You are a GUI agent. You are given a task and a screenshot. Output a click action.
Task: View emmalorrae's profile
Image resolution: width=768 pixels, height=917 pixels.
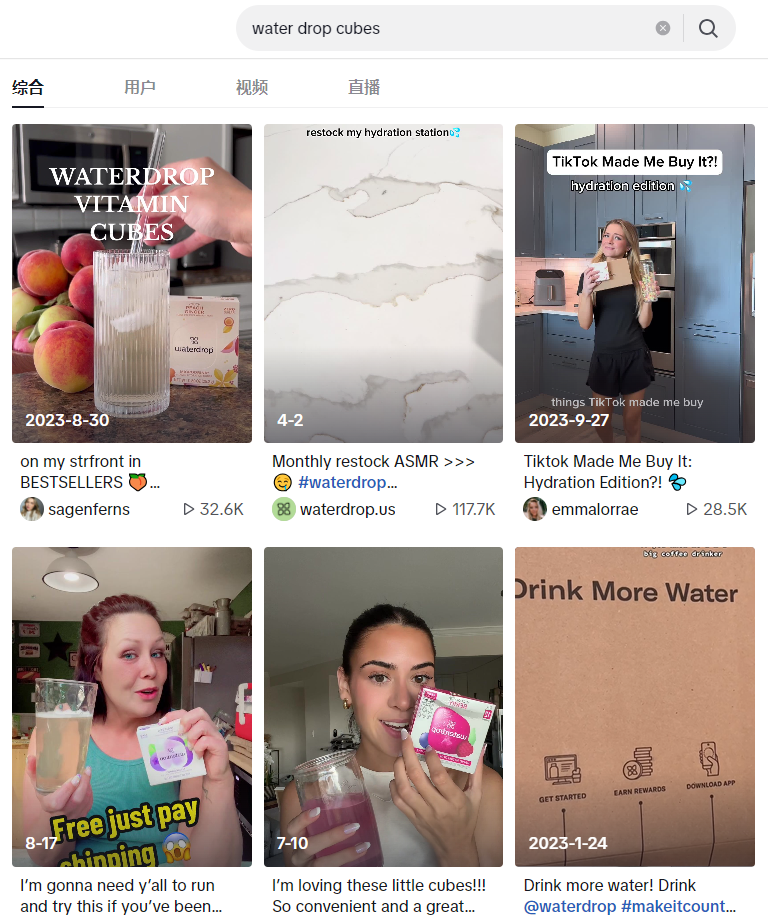(594, 509)
